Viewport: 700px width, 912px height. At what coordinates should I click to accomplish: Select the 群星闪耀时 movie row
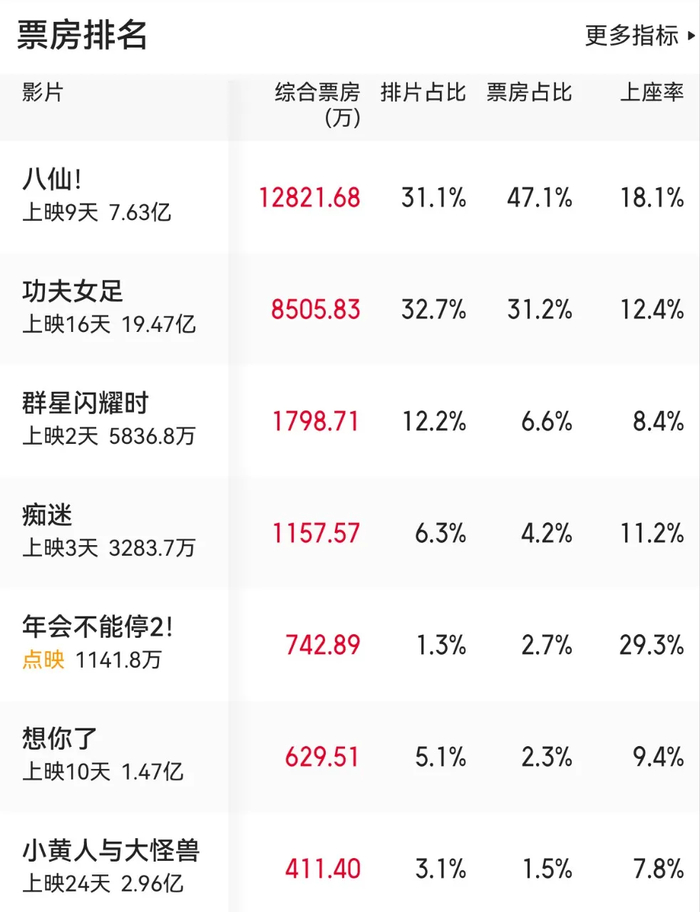[350, 421]
